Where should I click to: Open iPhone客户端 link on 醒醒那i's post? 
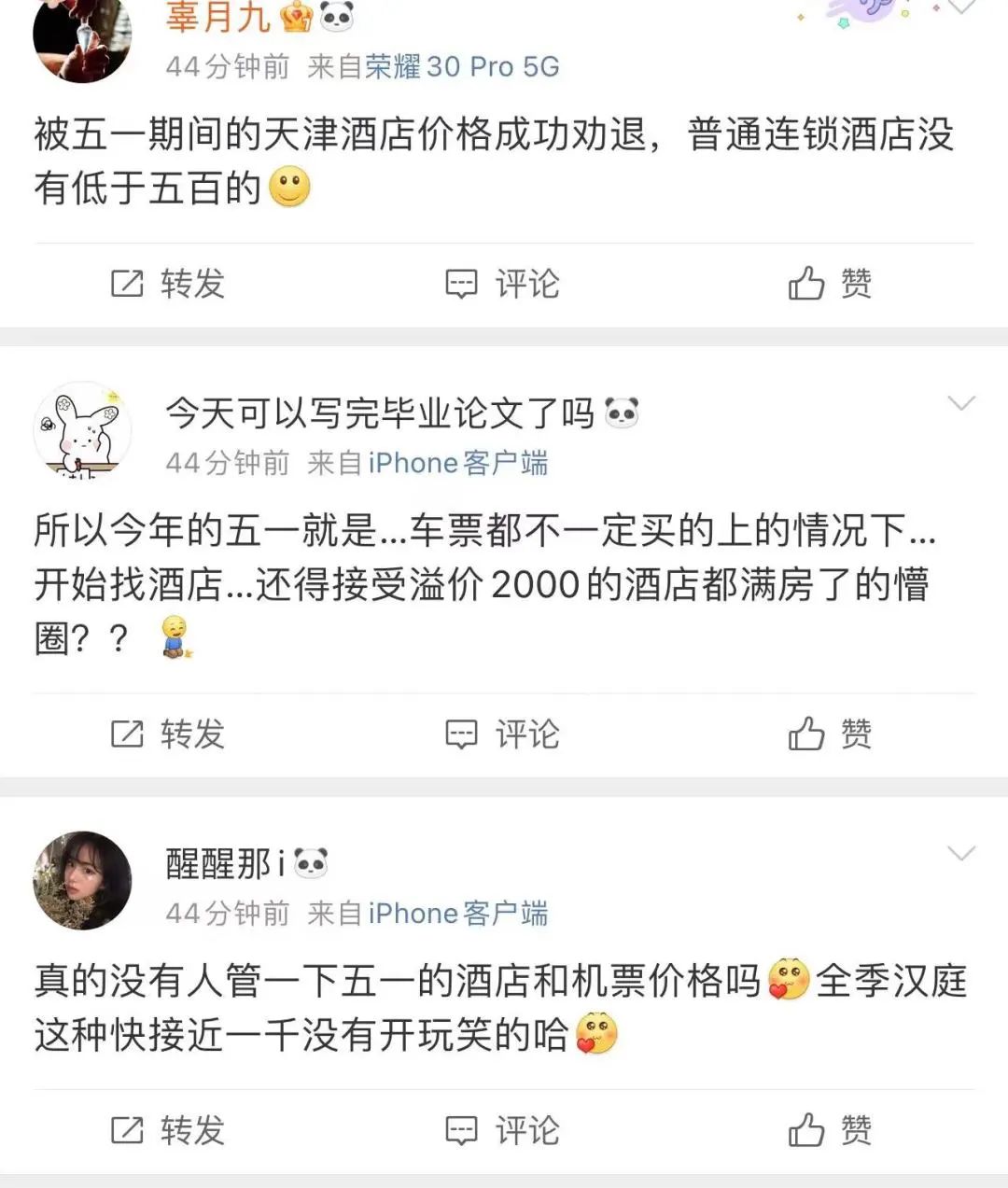tap(457, 914)
